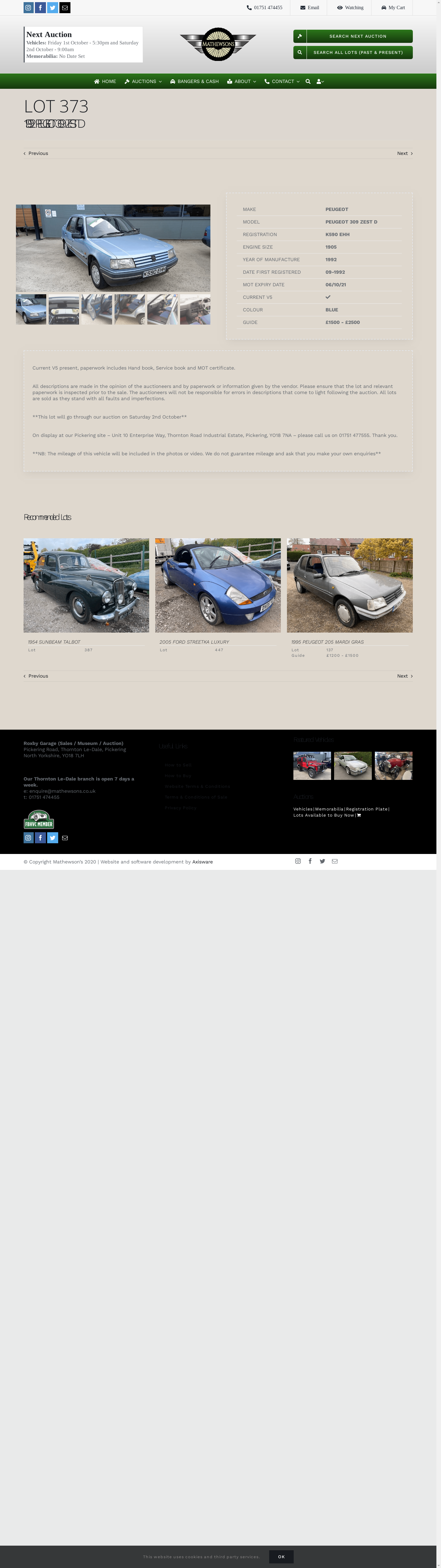Viewport: 441px width, 1568px height.
Task: Expand the Auctions menu
Action: 143,81
